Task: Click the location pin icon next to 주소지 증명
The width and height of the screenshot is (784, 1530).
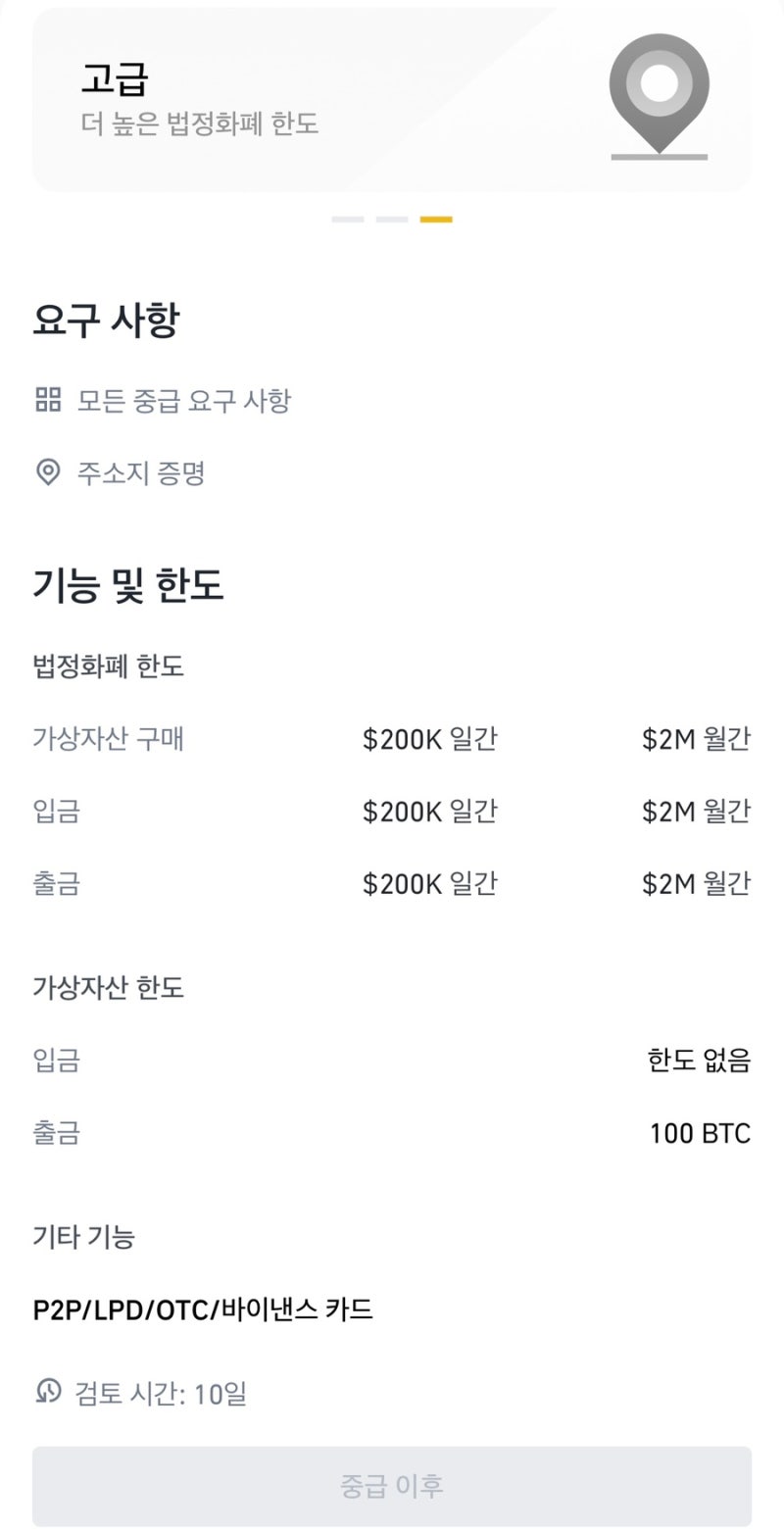Action: [47, 473]
